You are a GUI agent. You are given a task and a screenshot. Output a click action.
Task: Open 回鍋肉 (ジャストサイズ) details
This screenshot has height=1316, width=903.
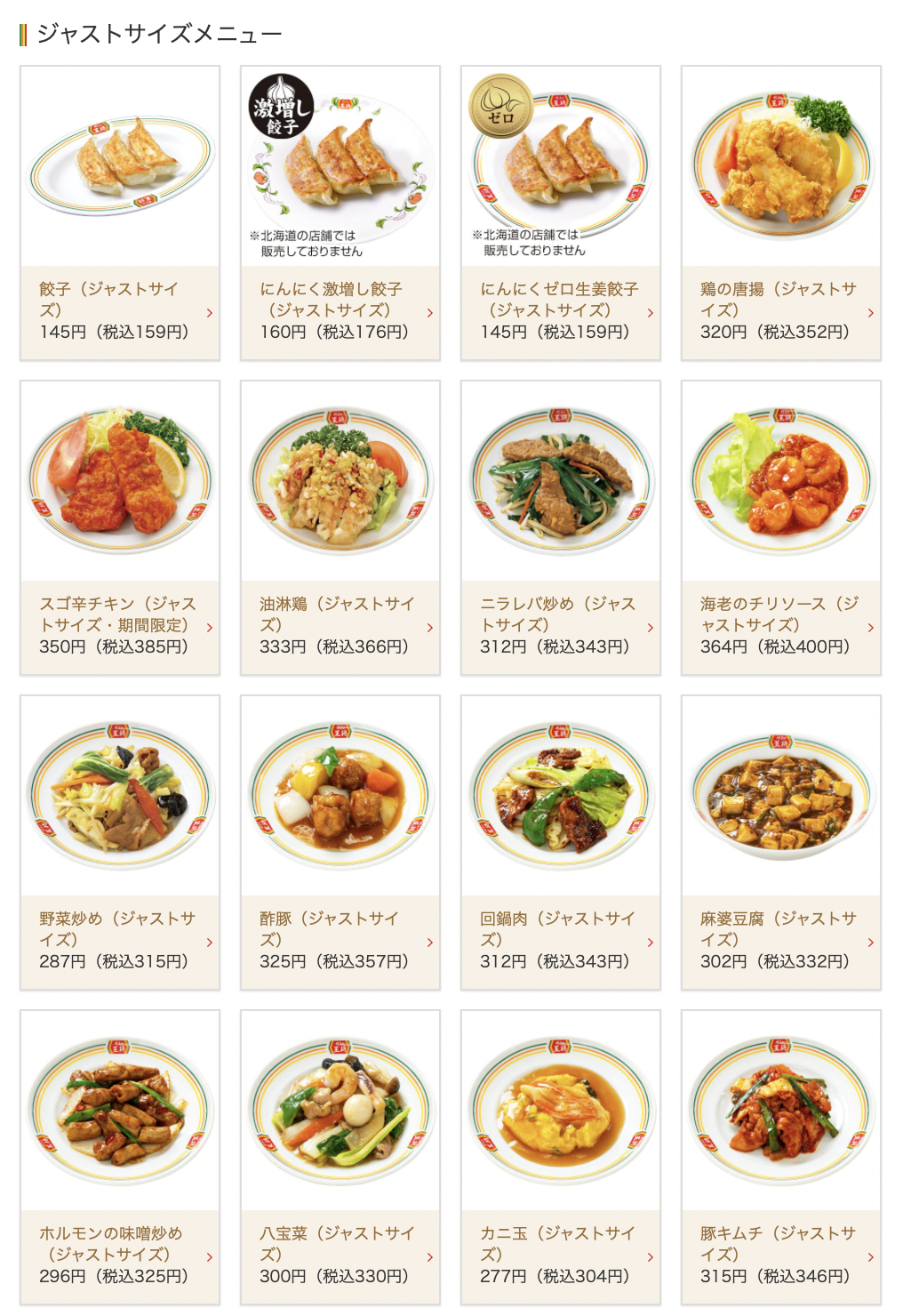pyautogui.click(x=561, y=843)
